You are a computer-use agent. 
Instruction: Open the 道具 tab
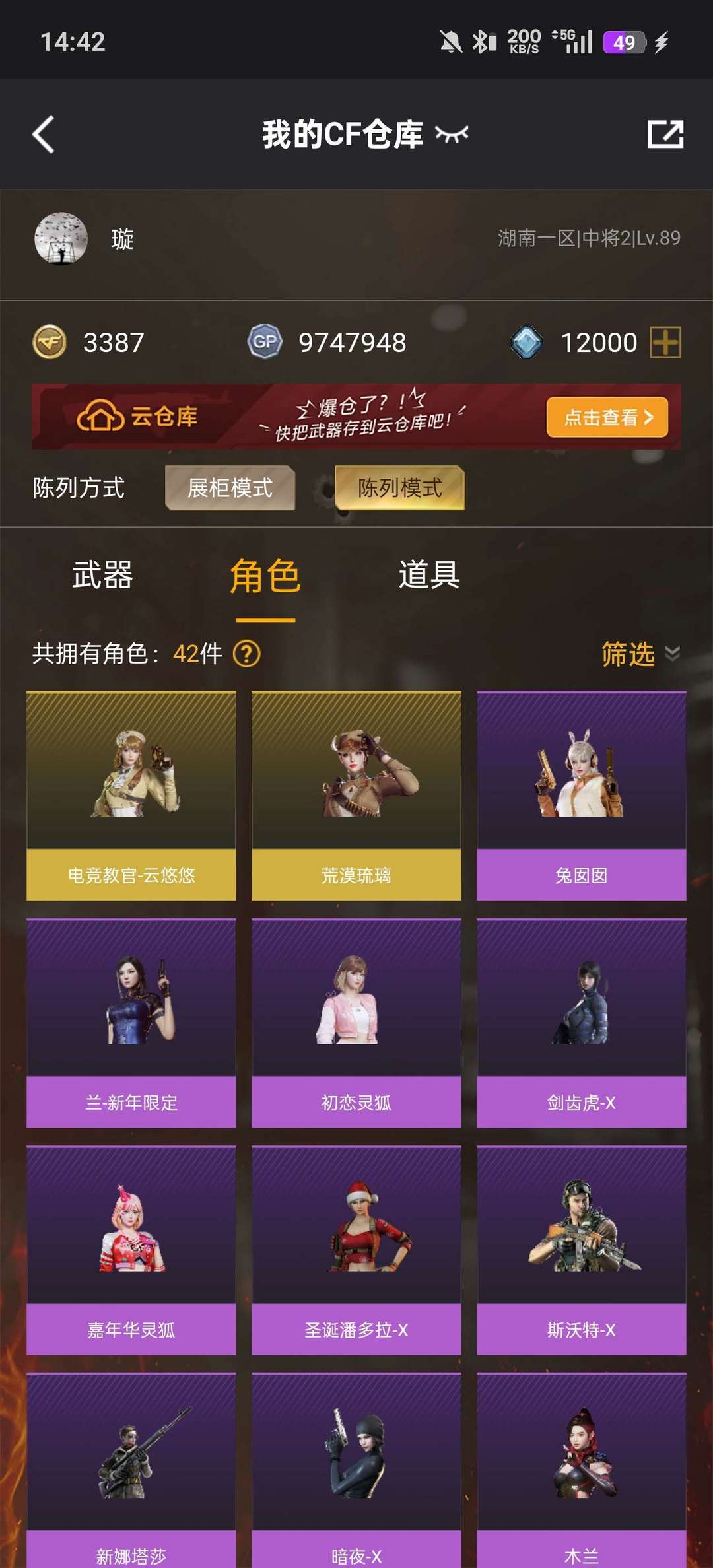click(429, 576)
